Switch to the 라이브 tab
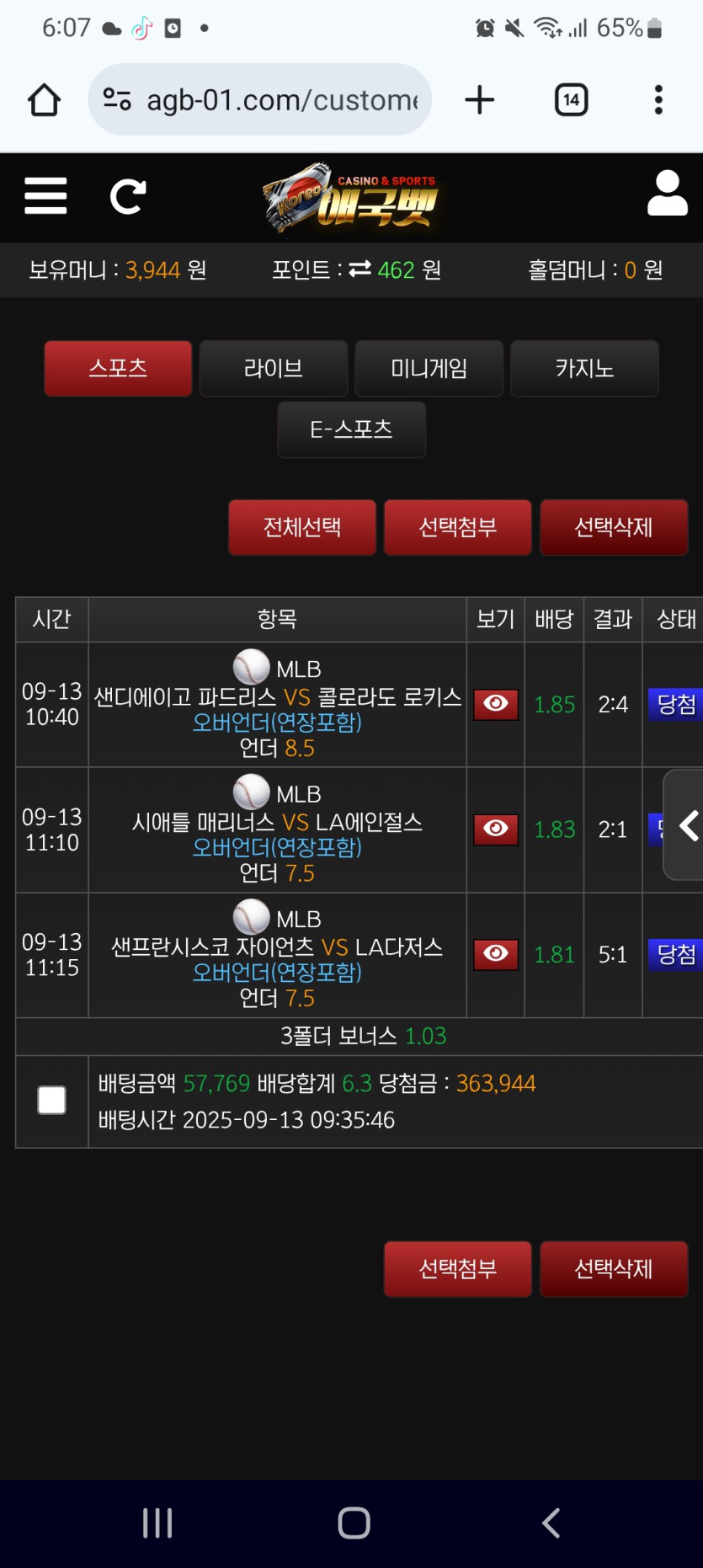The height and width of the screenshot is (1568, 703). (273, 368)
